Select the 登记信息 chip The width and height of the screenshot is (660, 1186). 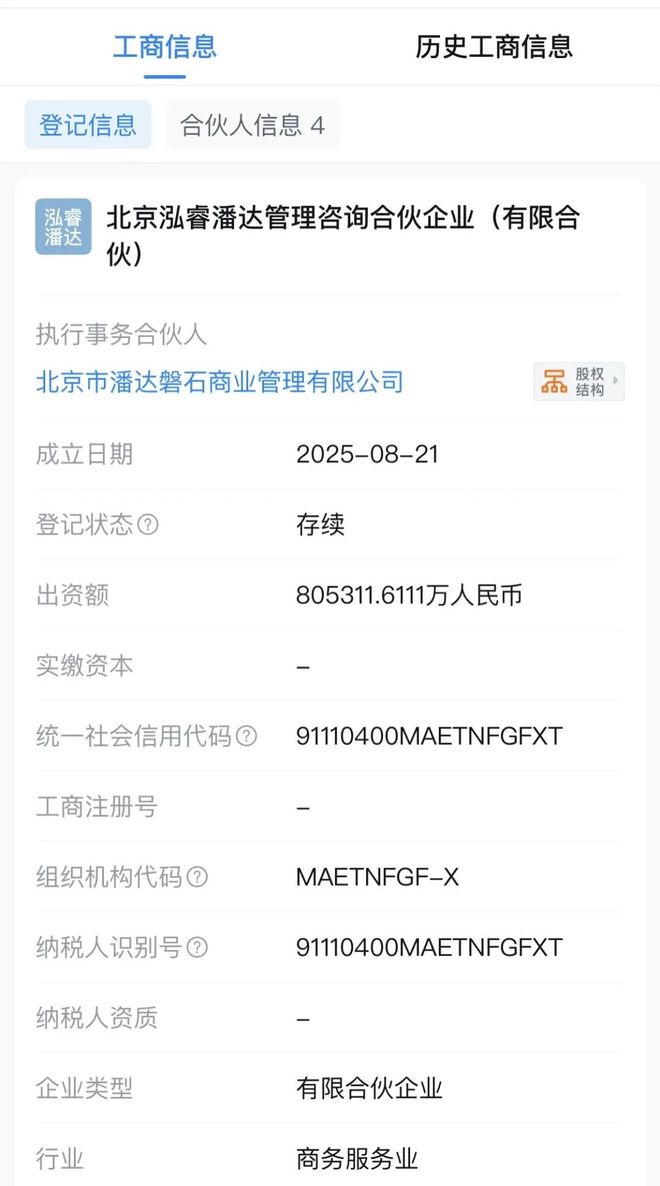88,125
